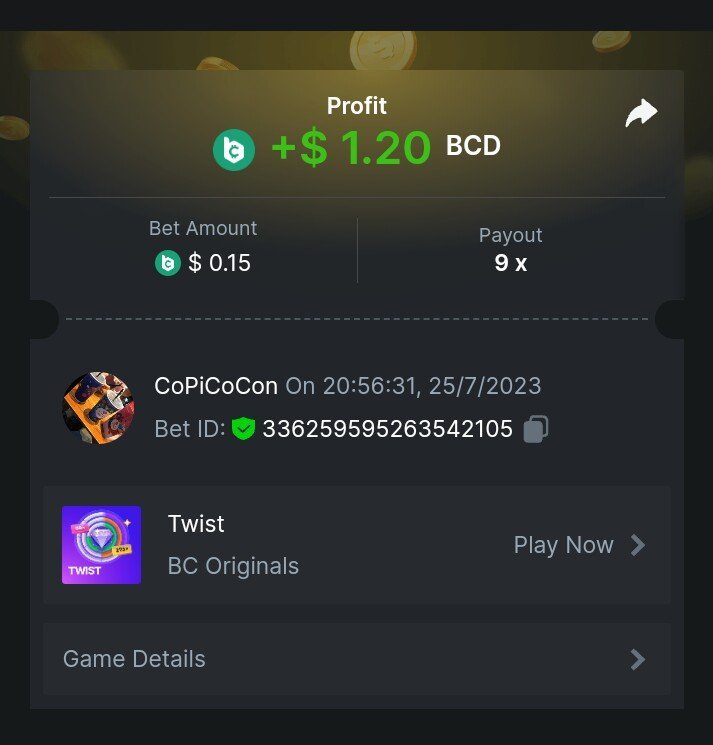The height and width of the screenshot is (745, 713).
Task: Open Twist game via Play Now
Action: [x=579, y=545]
